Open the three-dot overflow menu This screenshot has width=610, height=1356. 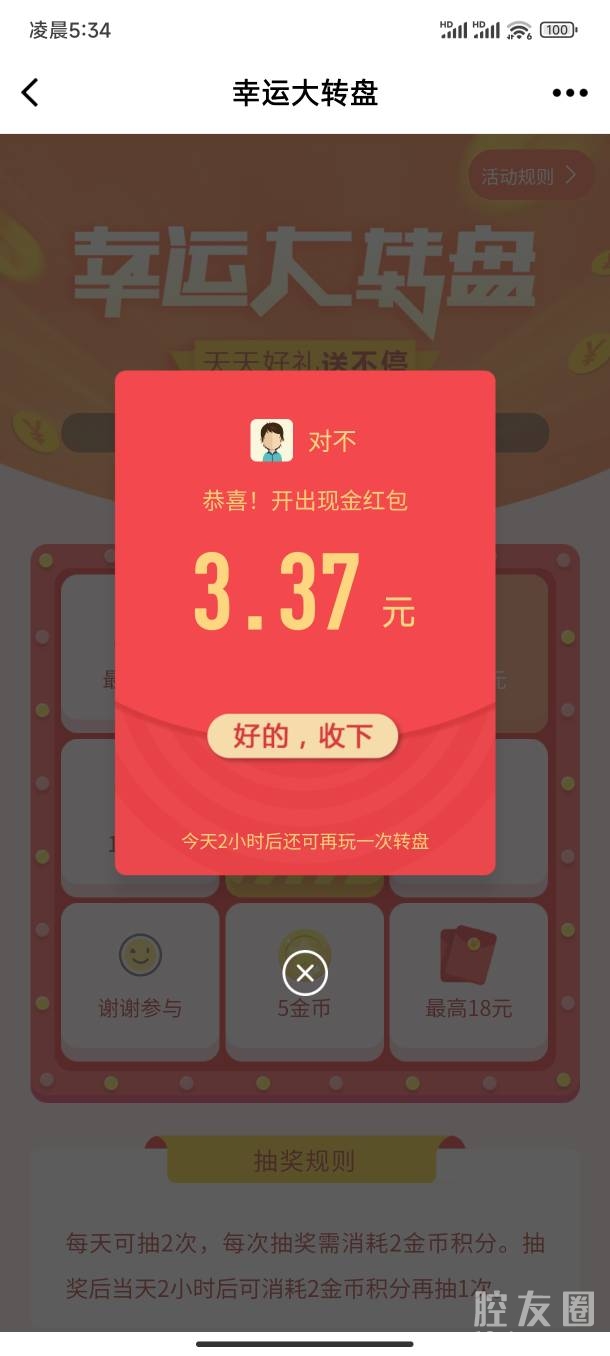pyautogui.click(x=570, y=93)
